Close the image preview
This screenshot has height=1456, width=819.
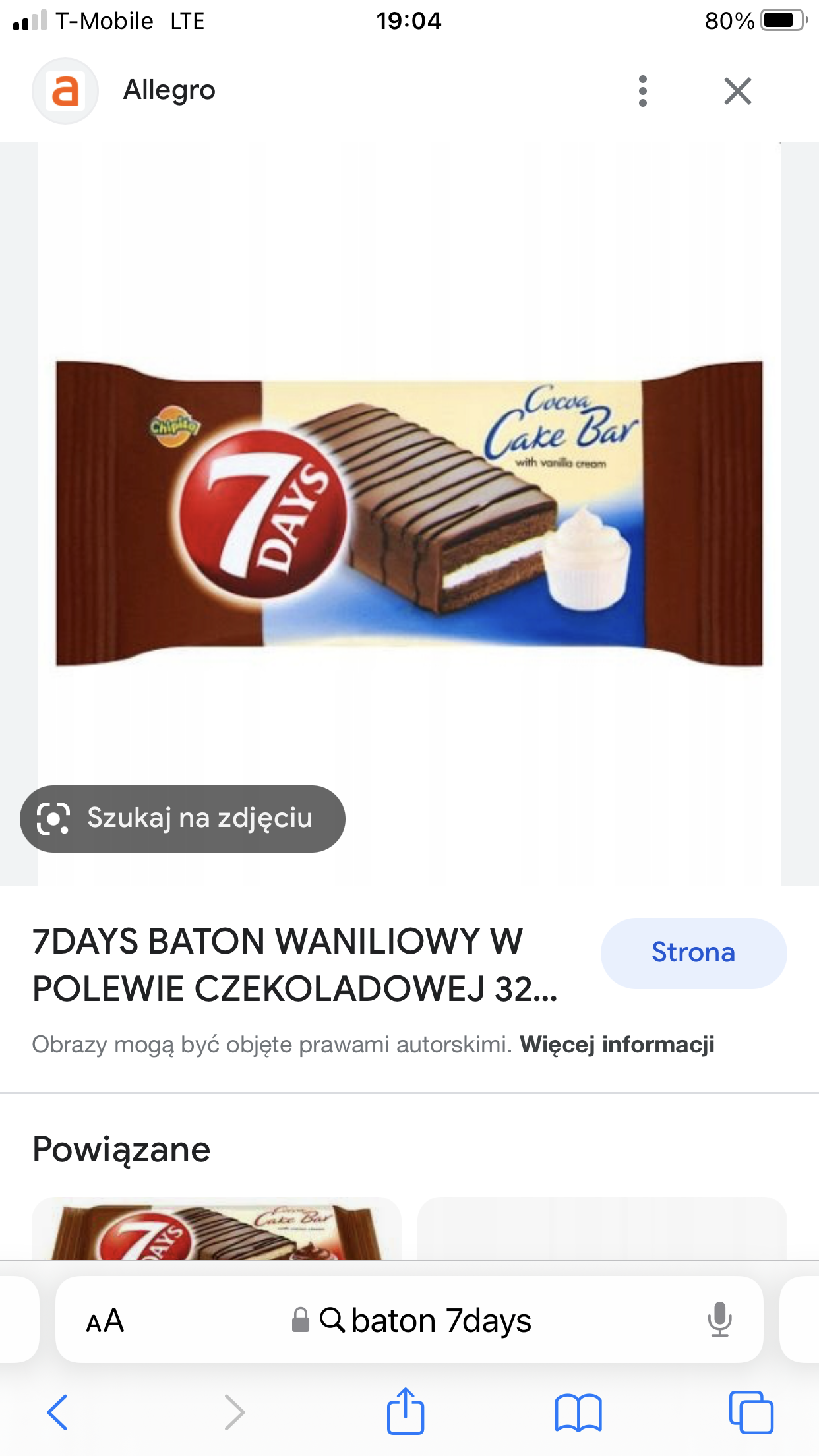coord(737,91)
